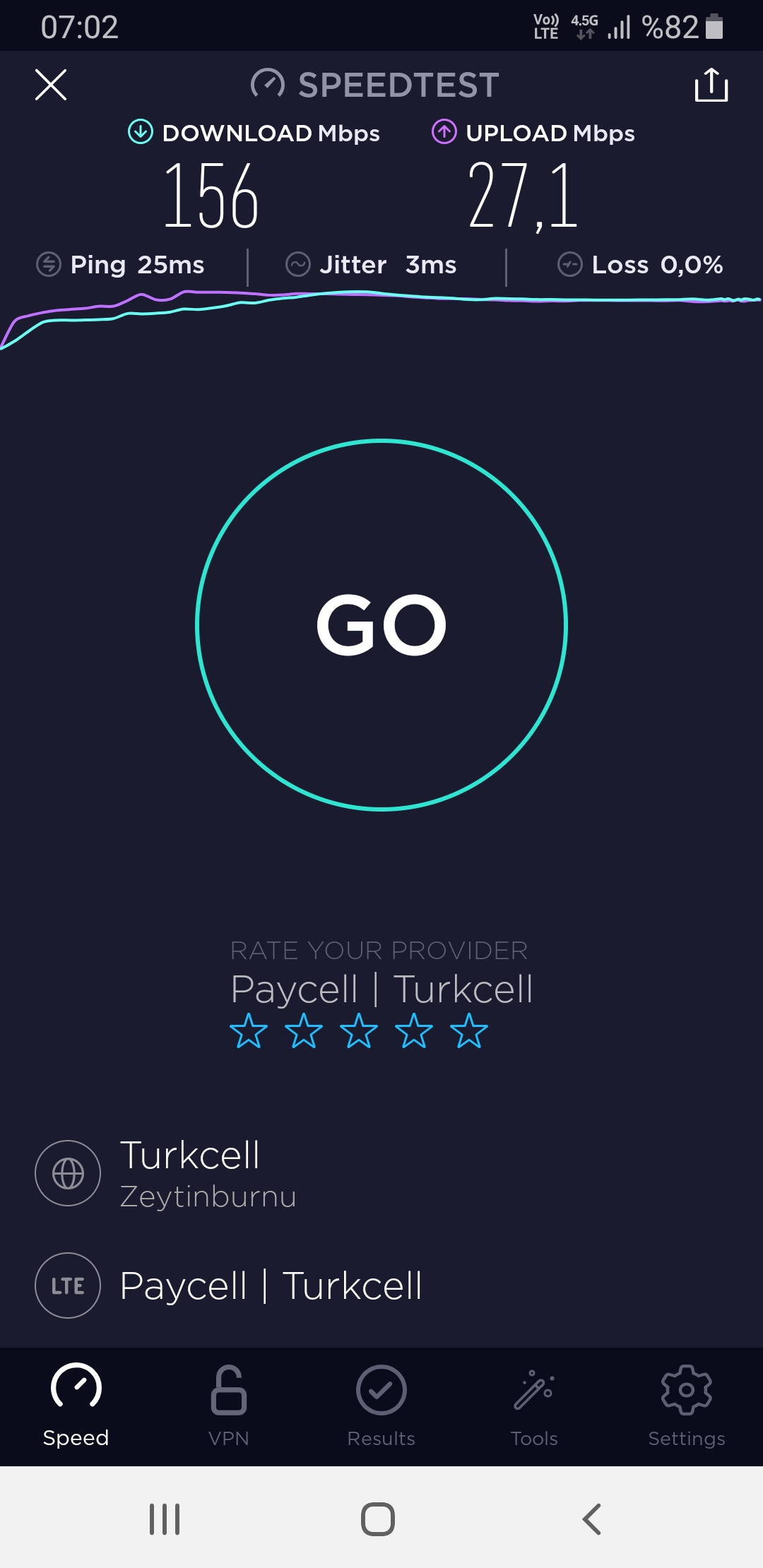Image resolution: width=763 pixels, height=1568 pixels.
Task: Open the Results tab
Action: click(x=381, y=1406)
